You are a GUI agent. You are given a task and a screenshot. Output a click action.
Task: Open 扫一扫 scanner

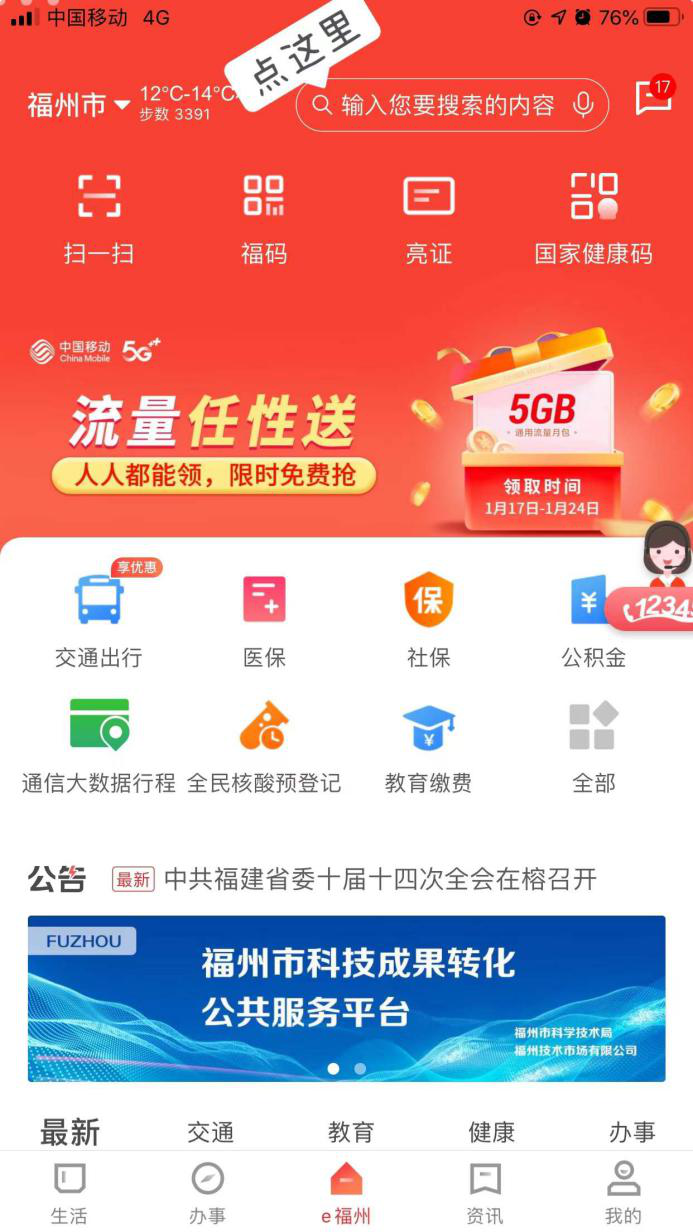point(99,218)
